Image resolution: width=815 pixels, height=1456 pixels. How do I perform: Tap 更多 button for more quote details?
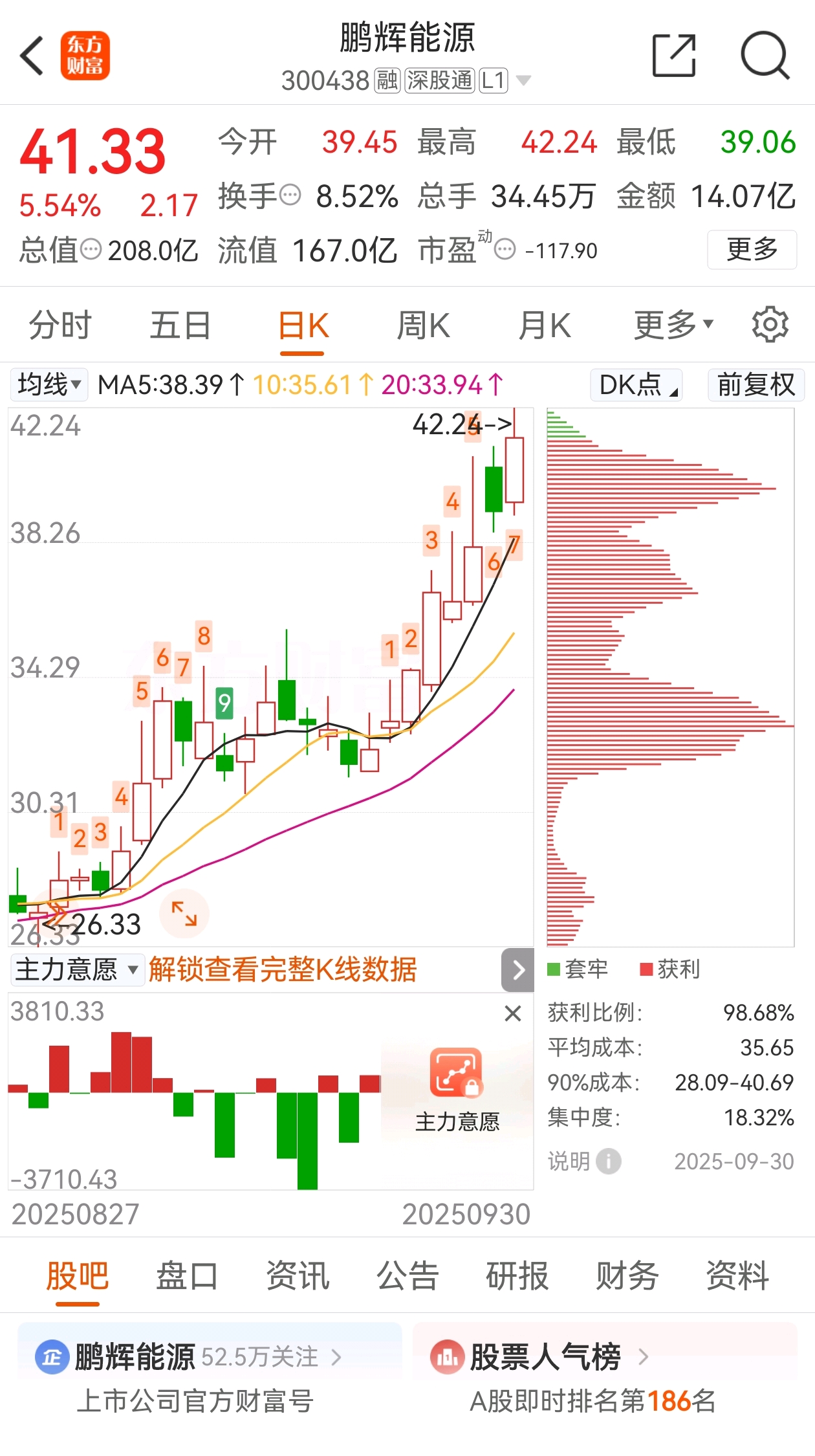(752, 249)
